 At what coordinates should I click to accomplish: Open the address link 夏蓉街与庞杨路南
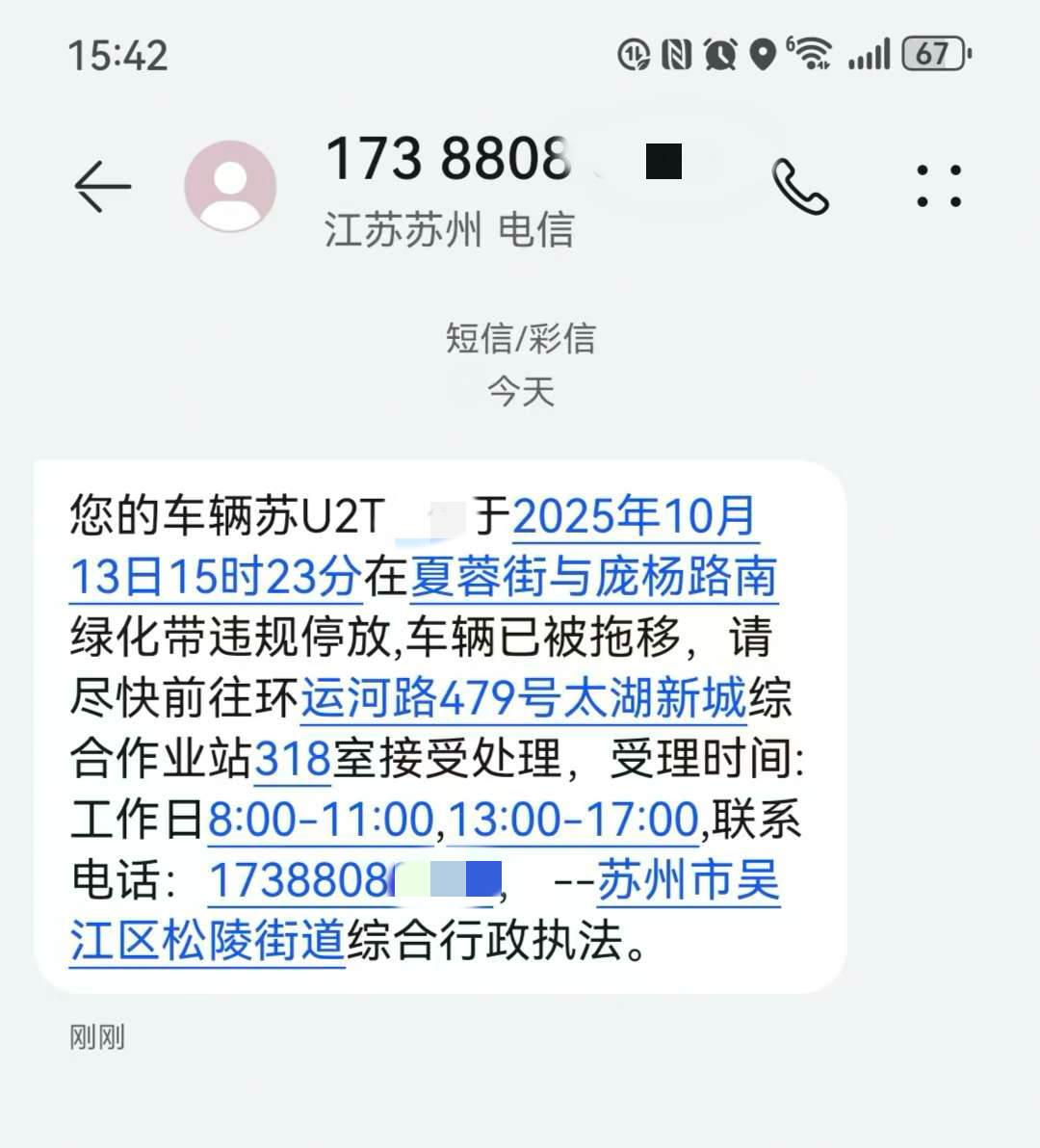(x=593, y=577)
